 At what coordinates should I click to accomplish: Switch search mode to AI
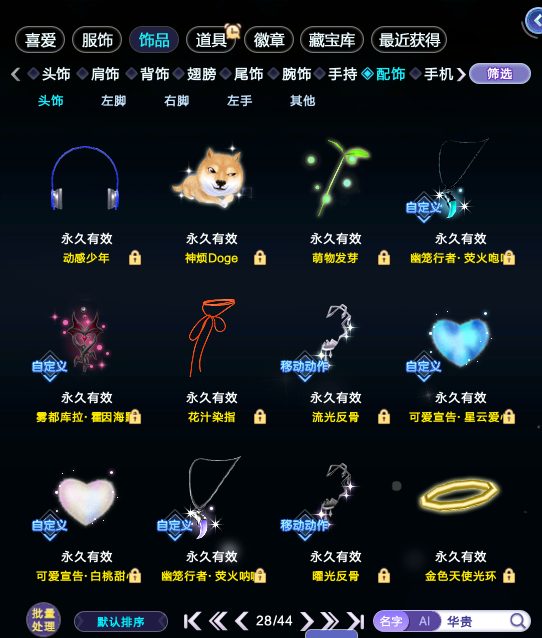tap(424, 621)
